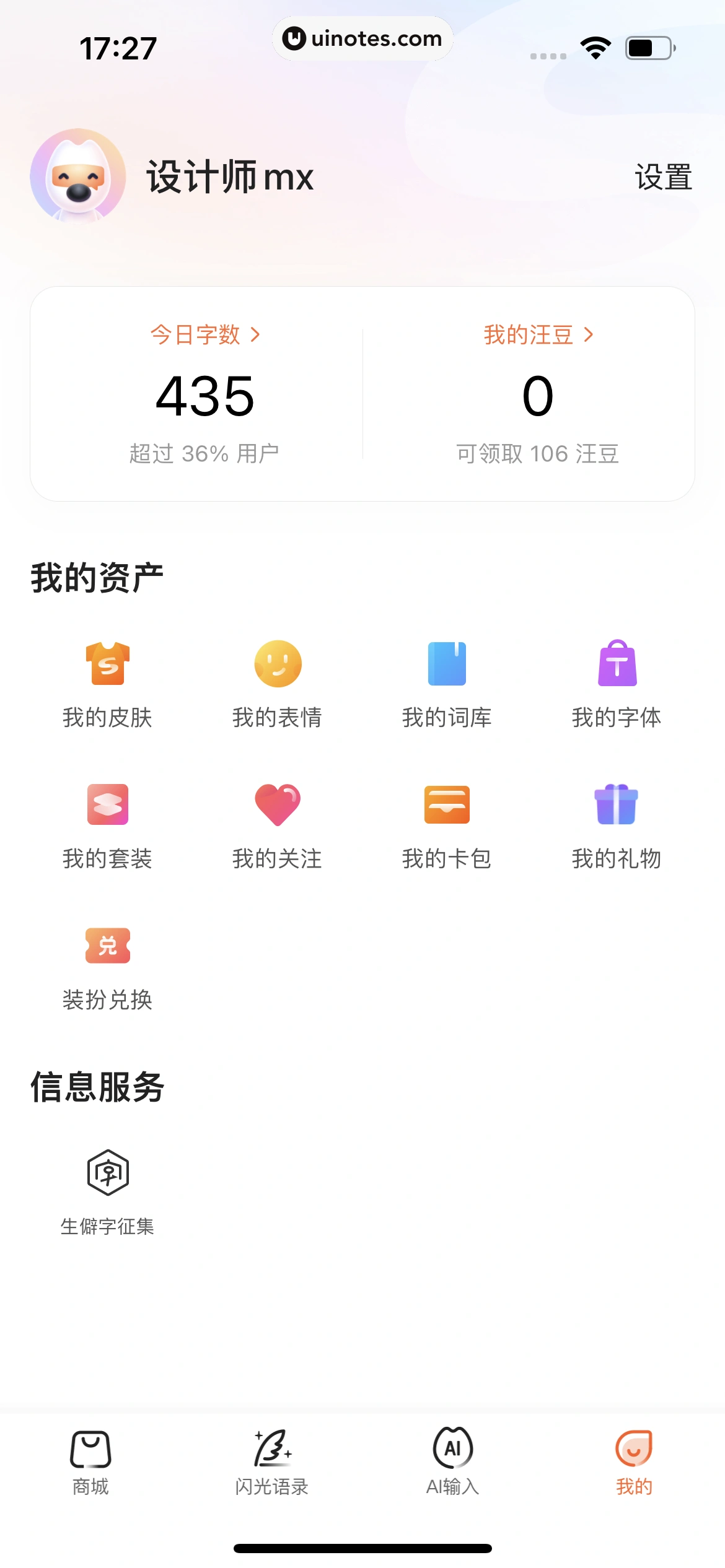Open 我的词库
The image size is (725, 1568).
(447, 684)
